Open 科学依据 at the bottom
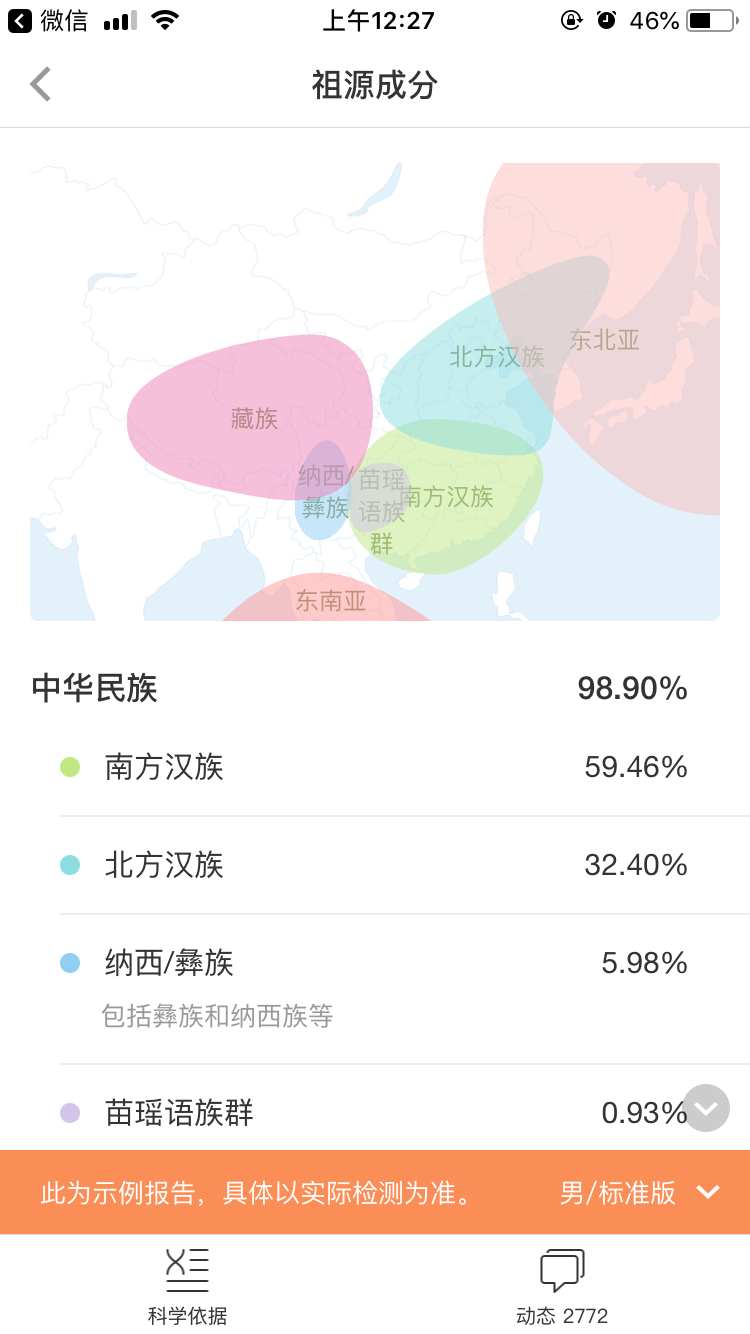Image resolution: width=750 pixels, height=1334 pixels. 187,1286
